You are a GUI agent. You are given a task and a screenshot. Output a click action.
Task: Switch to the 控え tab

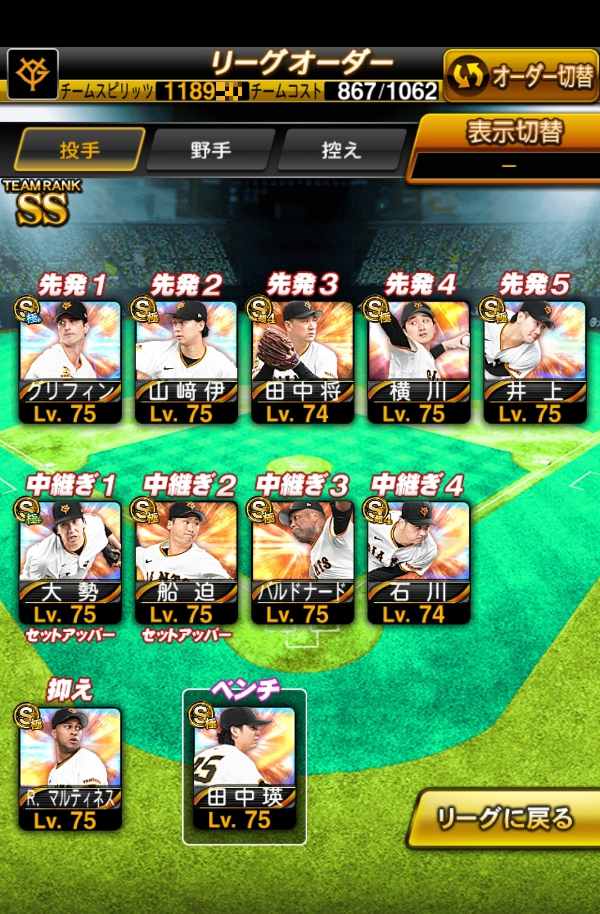[342, 150]
